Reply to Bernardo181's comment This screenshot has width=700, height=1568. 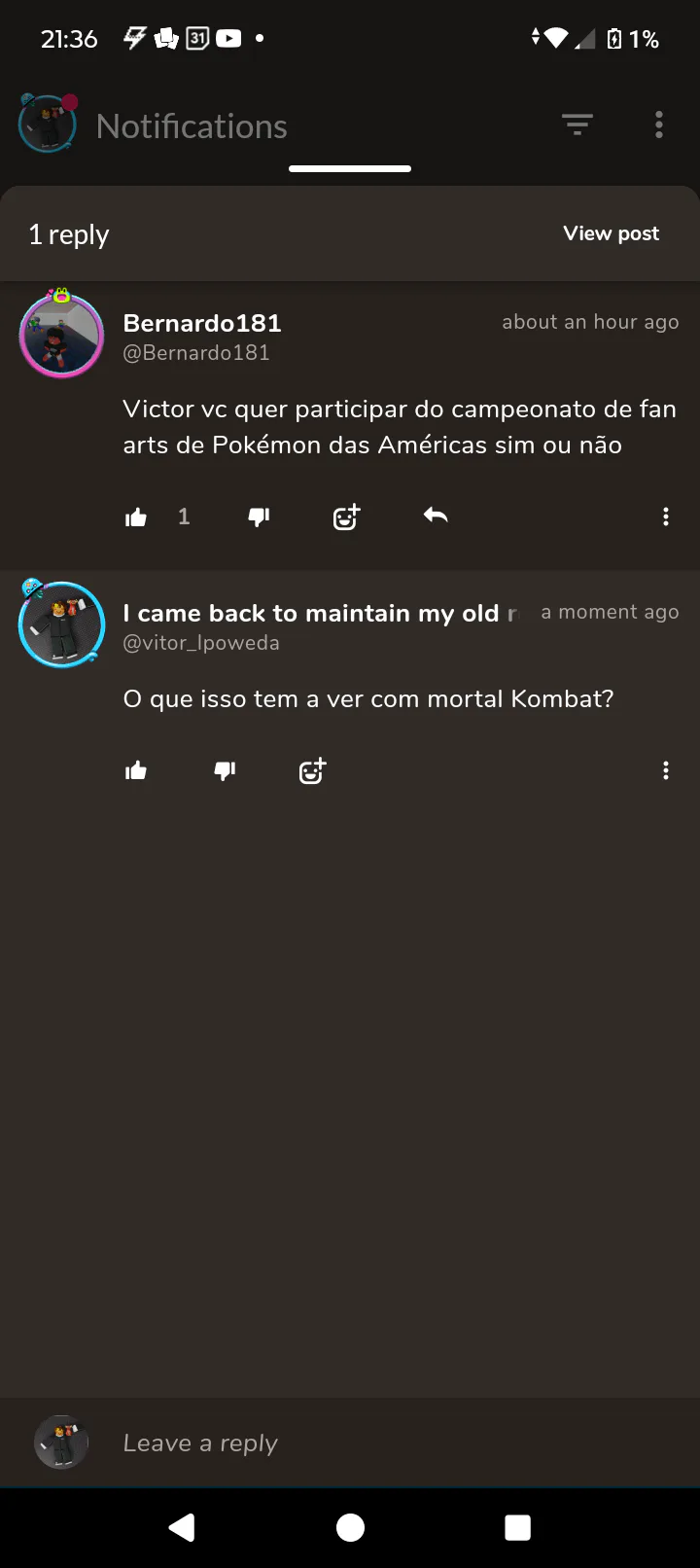point(436,516)
